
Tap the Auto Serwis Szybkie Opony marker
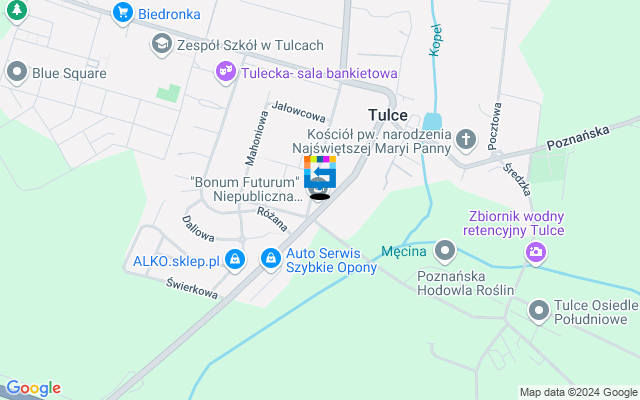click(x=270, y=259)
